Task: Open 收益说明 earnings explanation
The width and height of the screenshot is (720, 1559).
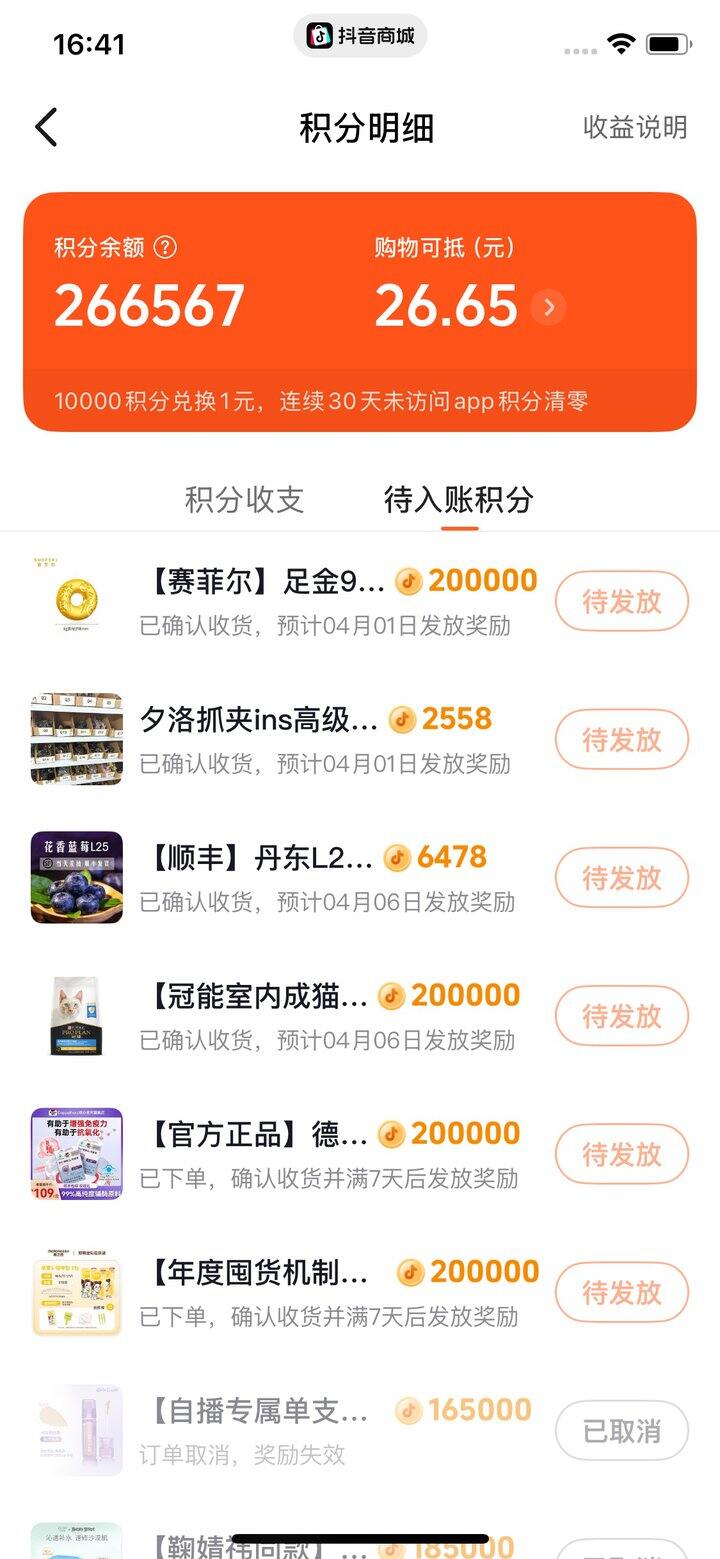Action: (x=635, y=128)
